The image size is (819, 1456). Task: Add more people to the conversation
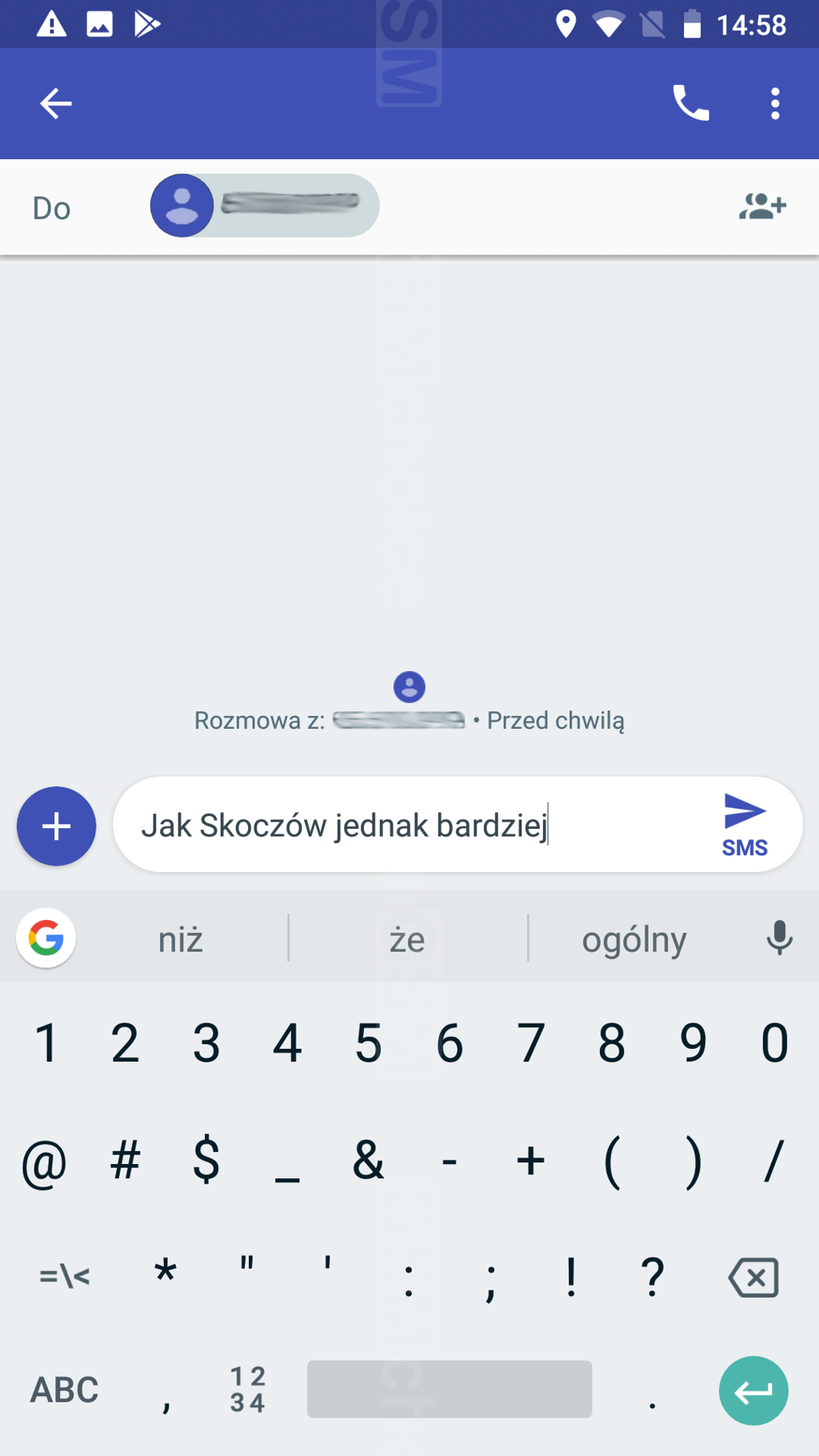pos(762,206)
